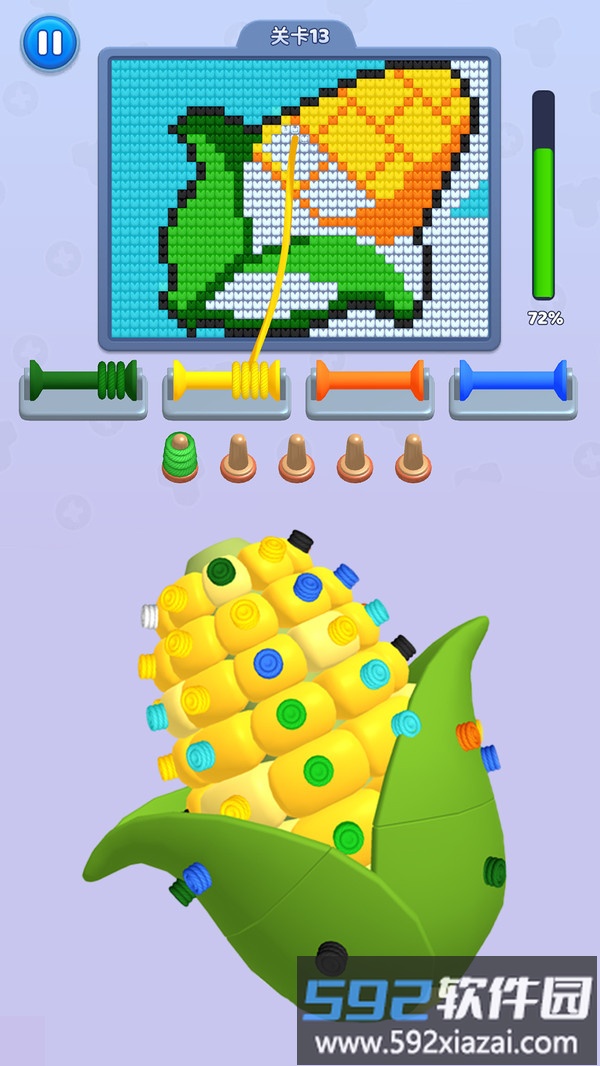
Task: Tap the black spool at the leaf's base
Action: pyautogui.click(x=331, y=958)
